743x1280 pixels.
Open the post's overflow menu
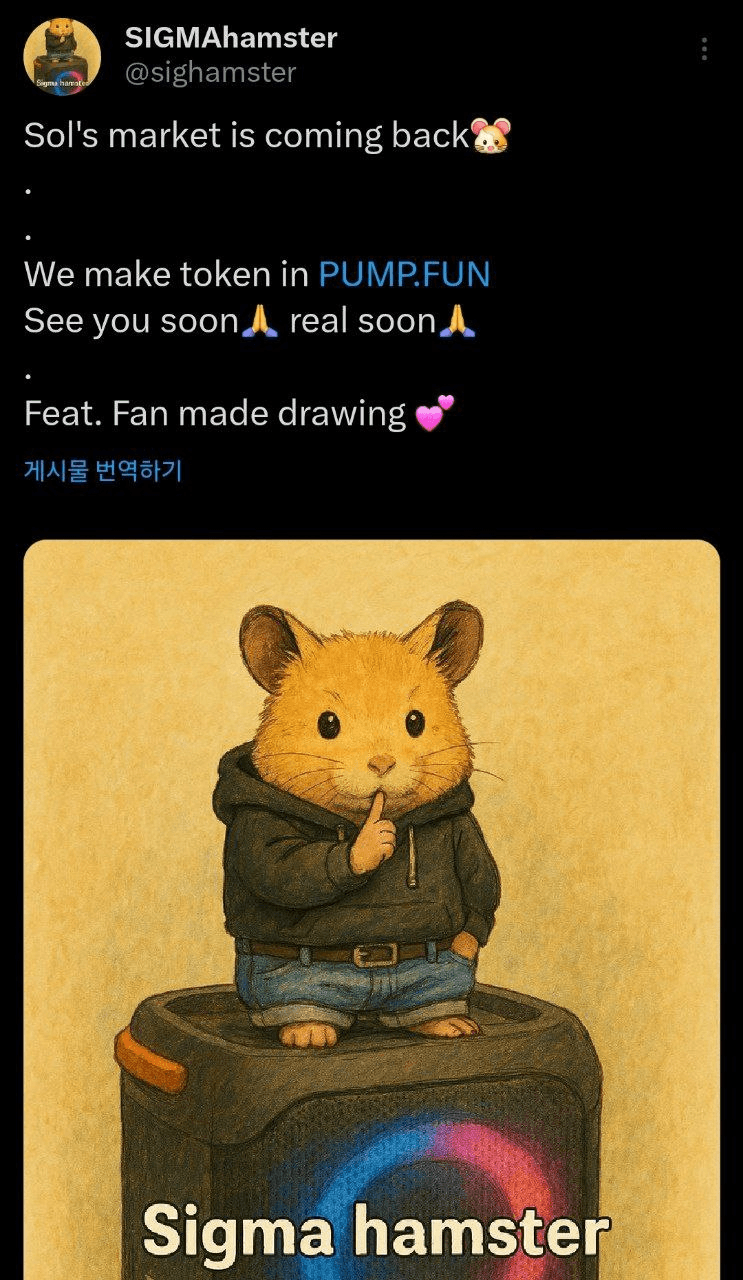(704, 49)
